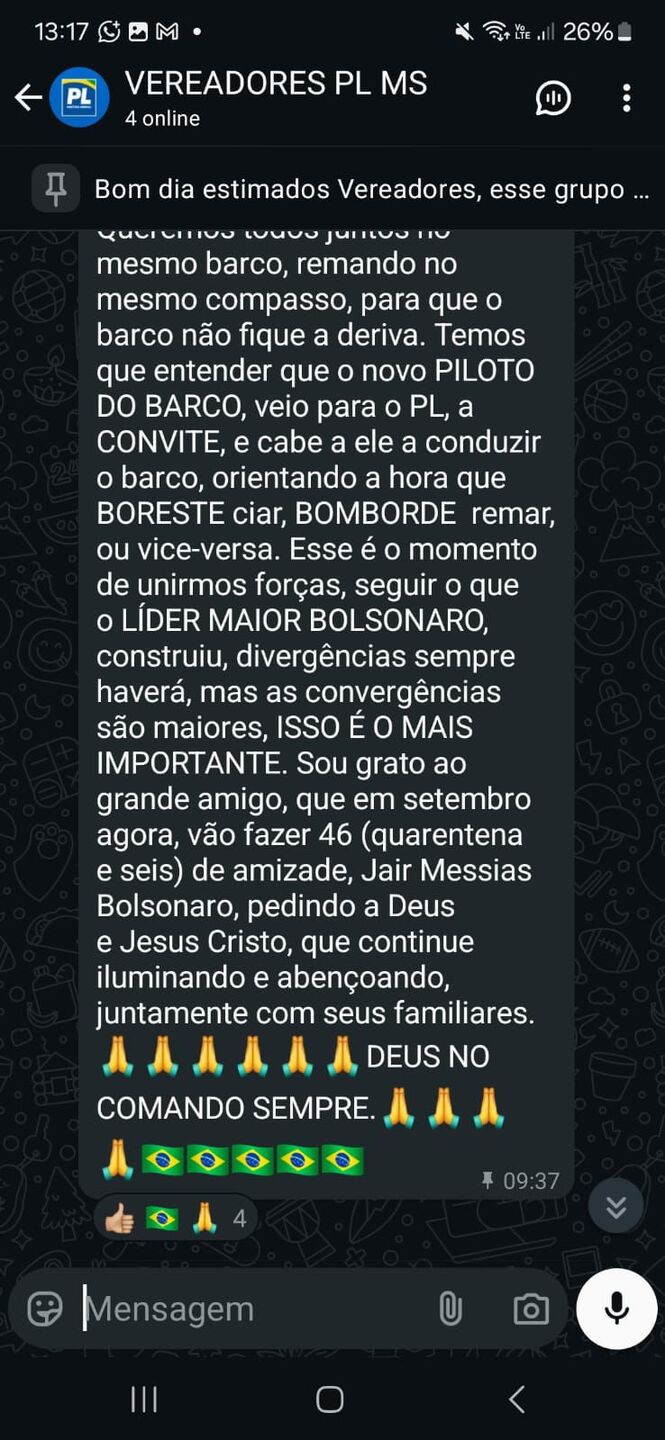Open the emoji picker
The image size is (665, 1440).
click(45, 1309)
